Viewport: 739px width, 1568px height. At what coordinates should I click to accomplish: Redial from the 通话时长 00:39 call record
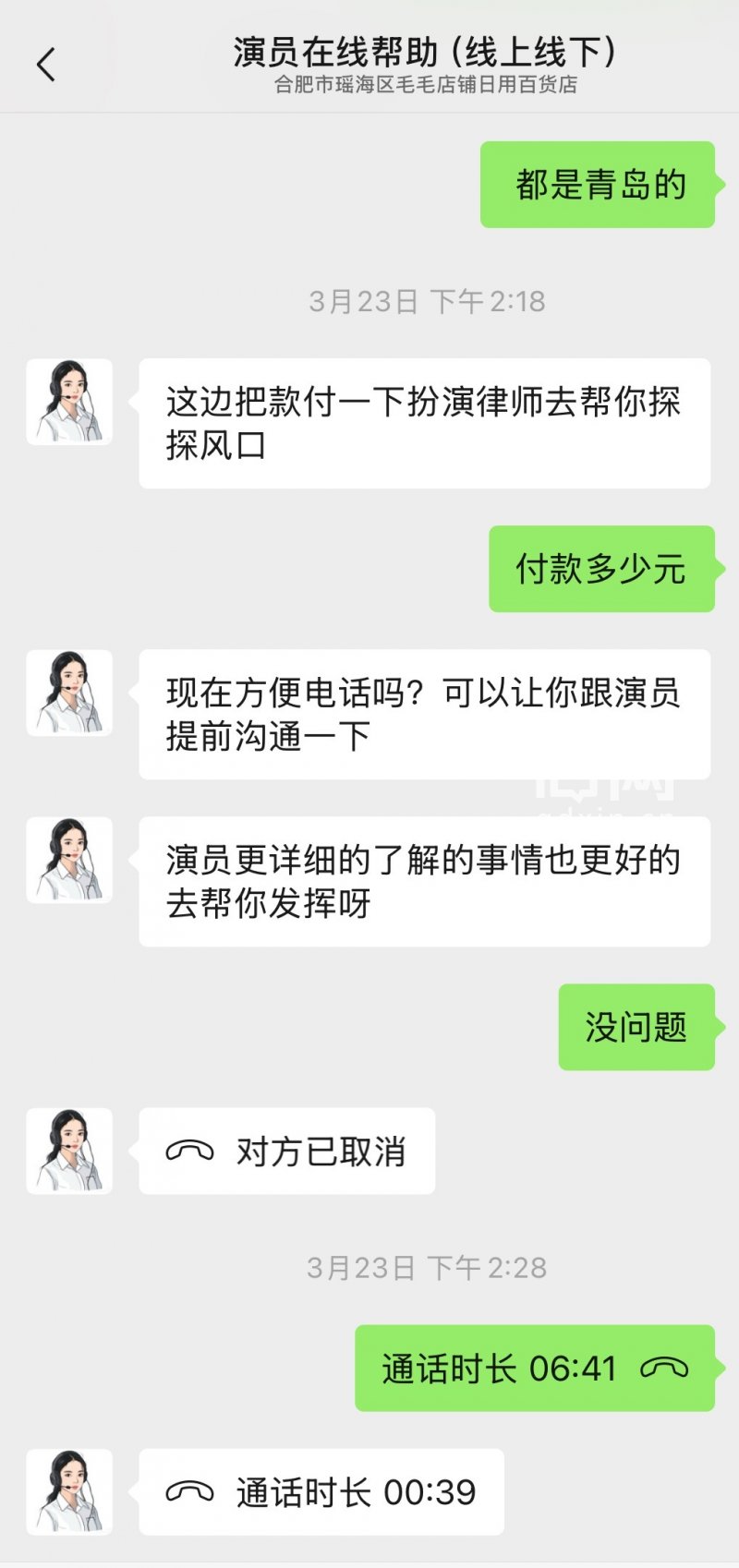(321, 1491)
